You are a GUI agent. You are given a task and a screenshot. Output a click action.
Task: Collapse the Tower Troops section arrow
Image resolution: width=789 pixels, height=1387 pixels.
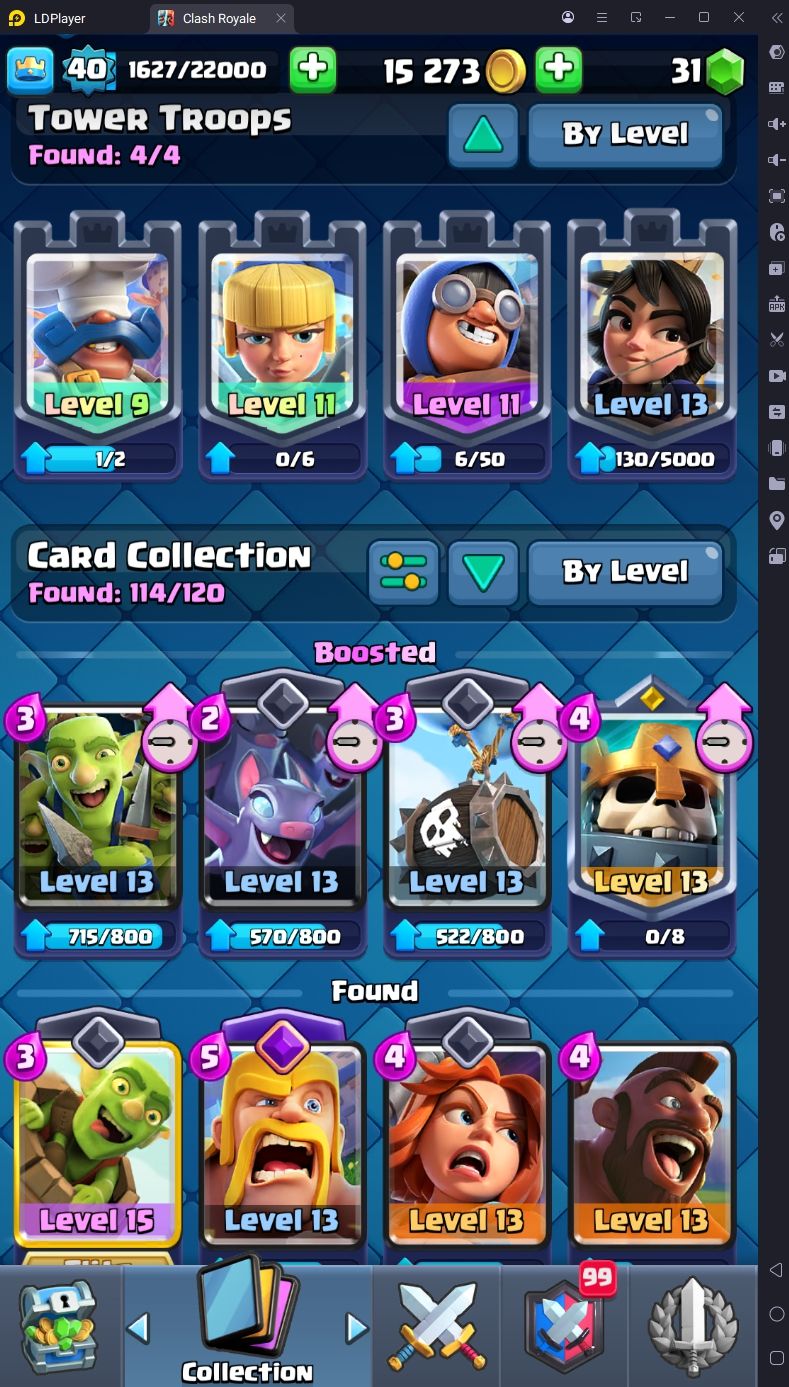pyautogui.click(x=483, y=134)
